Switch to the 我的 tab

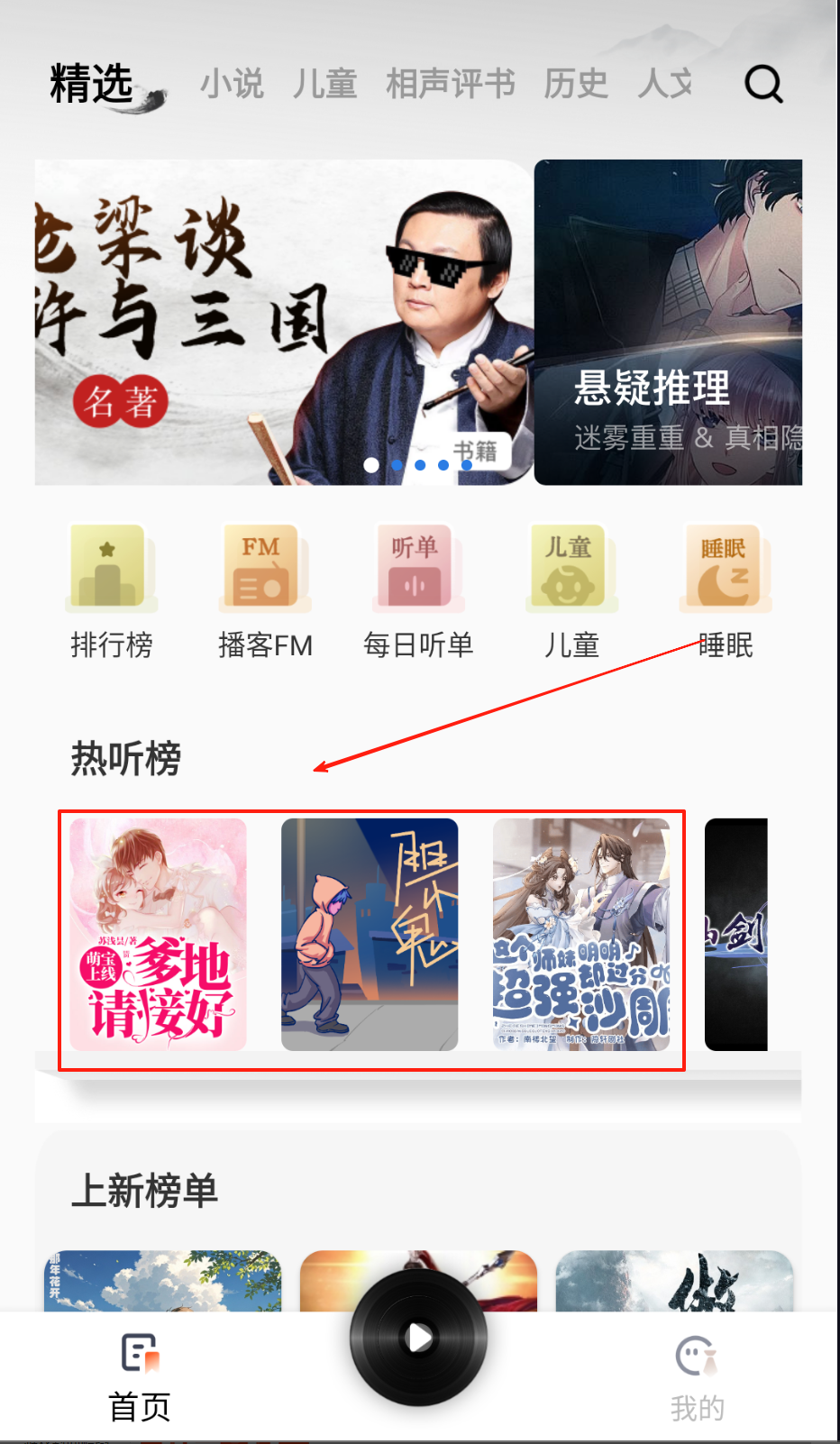[x=697, y=1377]
